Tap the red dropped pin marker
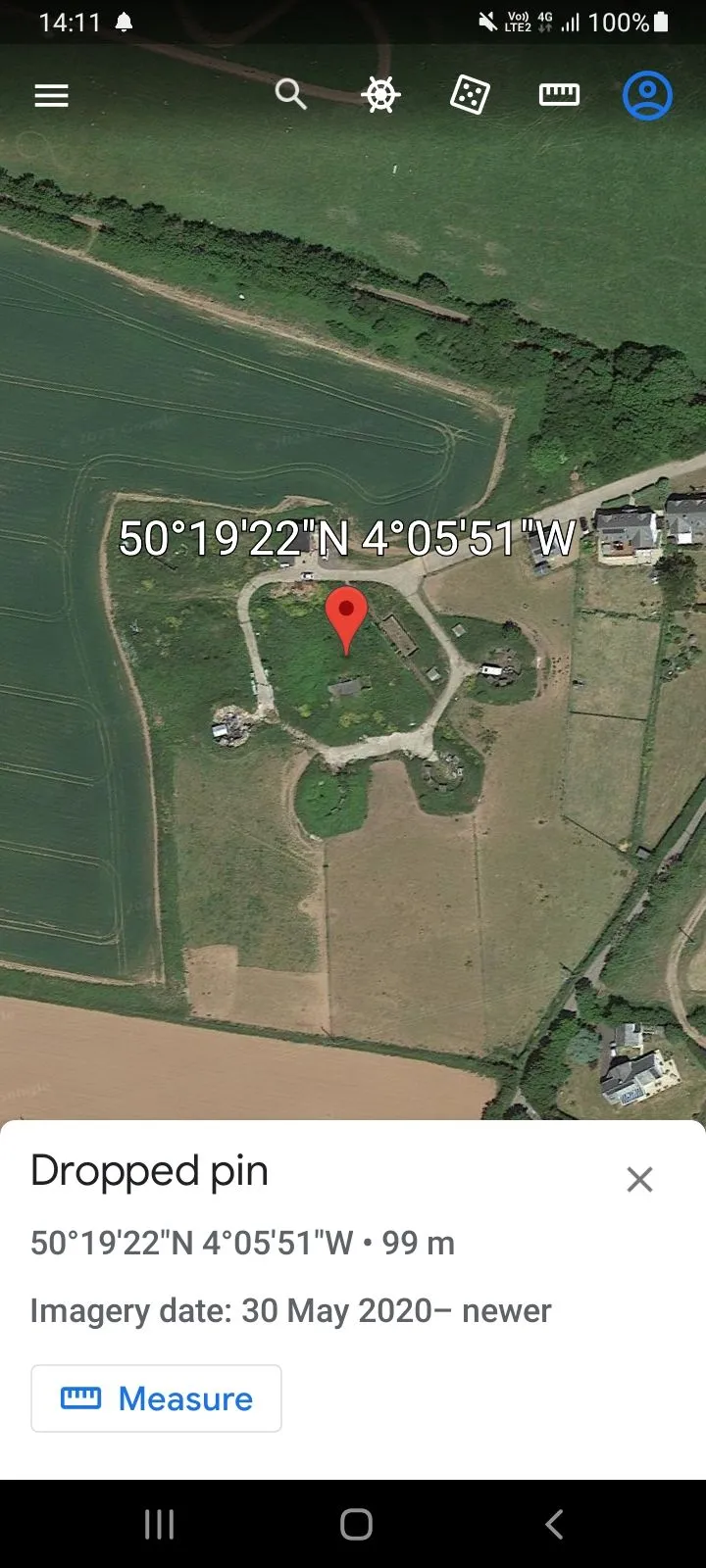 click(x=345, y=619)
